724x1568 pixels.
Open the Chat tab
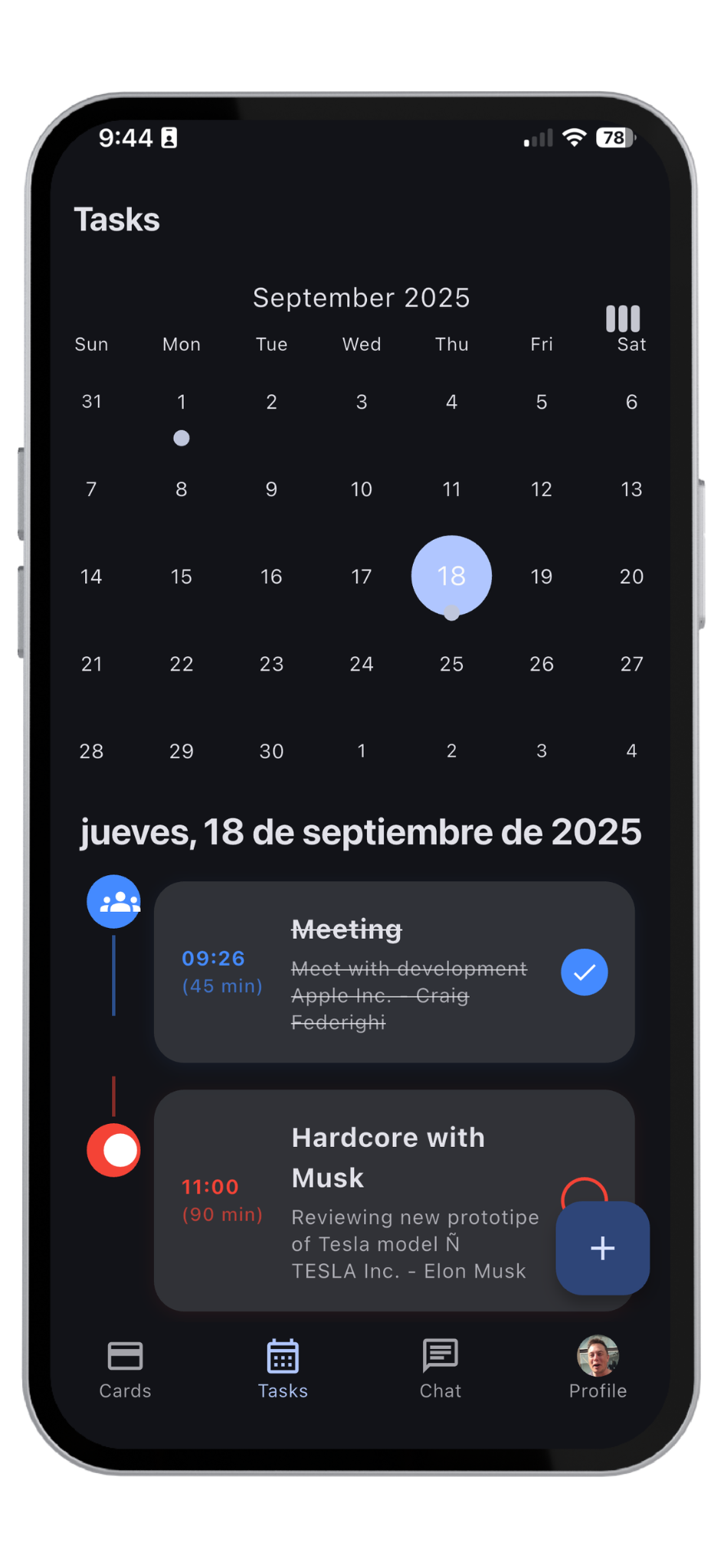tap(440, 1370)
